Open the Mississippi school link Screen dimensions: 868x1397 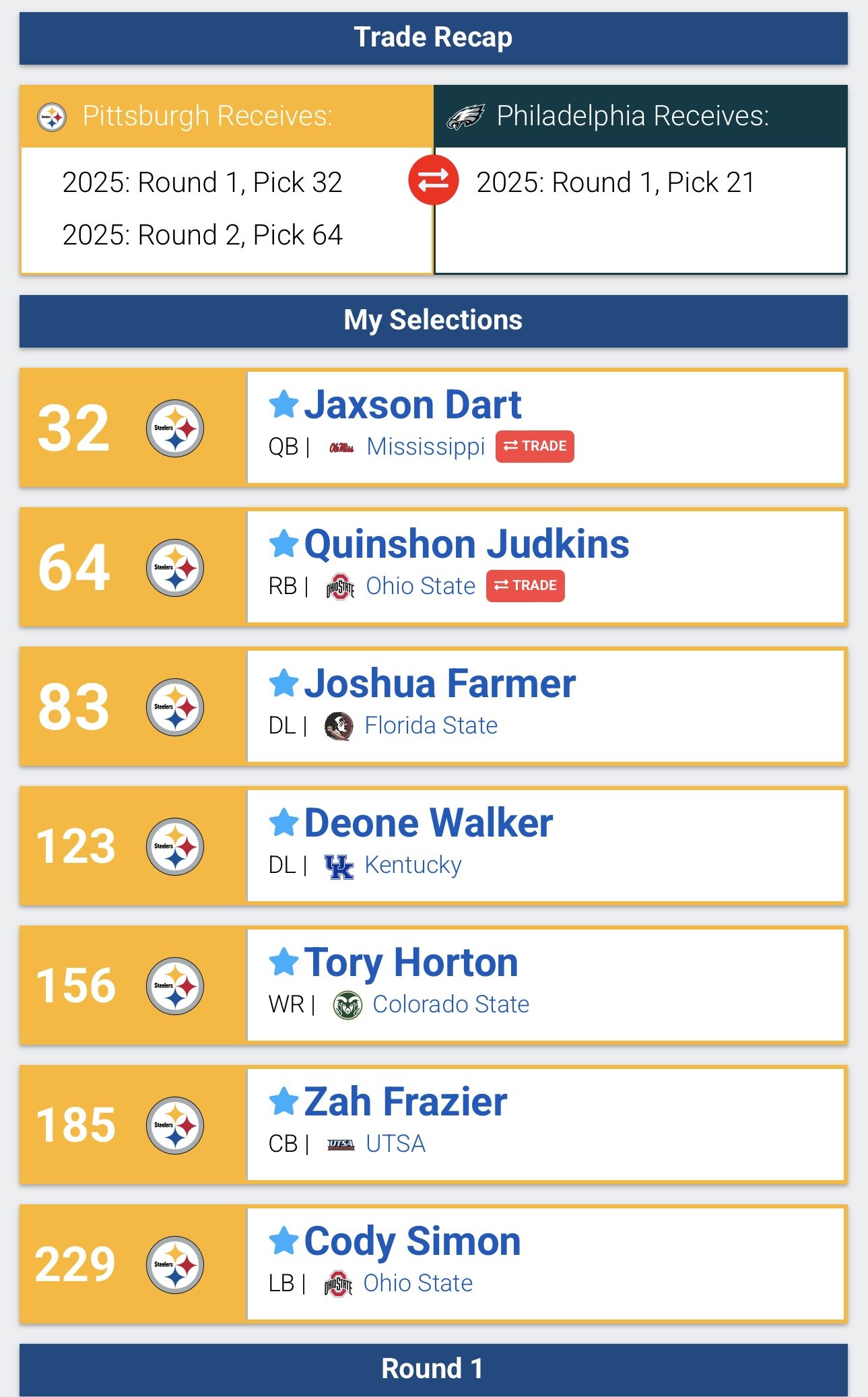click(x=426, y=447)
